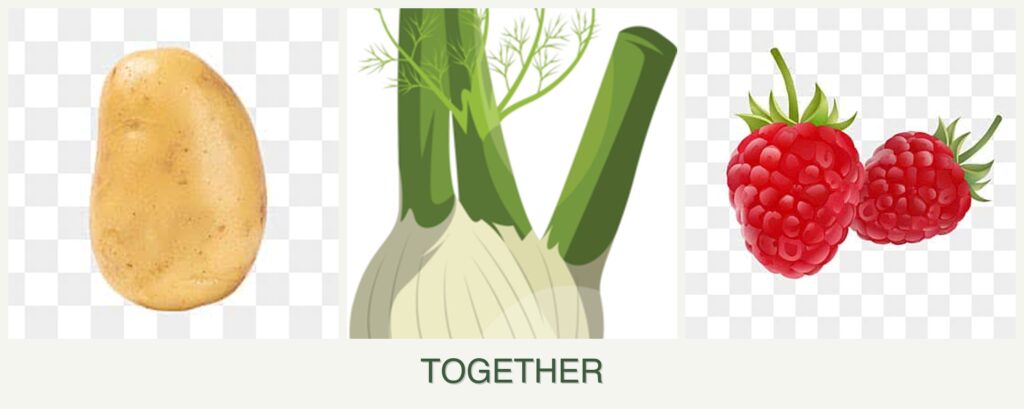Select the potato picture tile
This screenshot has width=1024, height=409.
coord(175,175)
